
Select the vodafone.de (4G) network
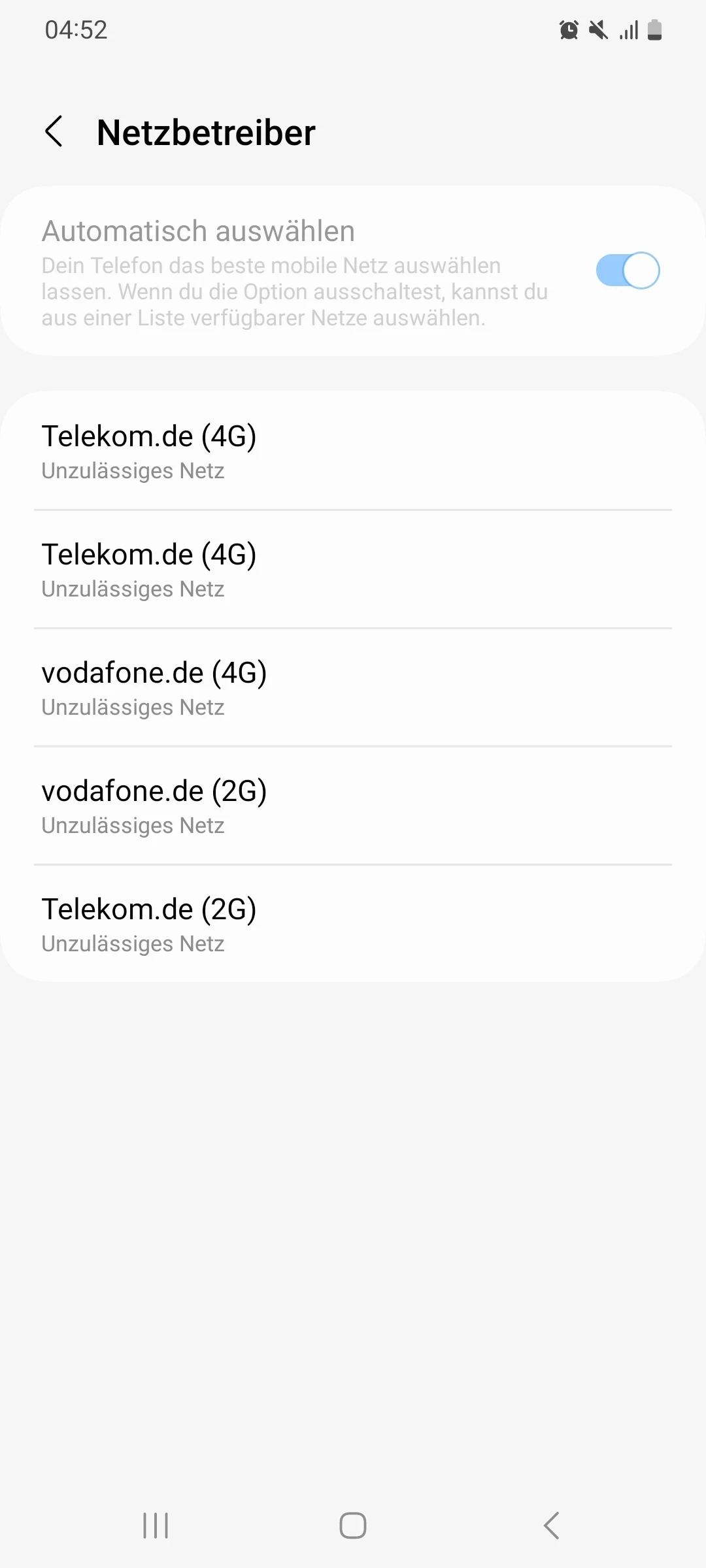(x=353, y=687)
